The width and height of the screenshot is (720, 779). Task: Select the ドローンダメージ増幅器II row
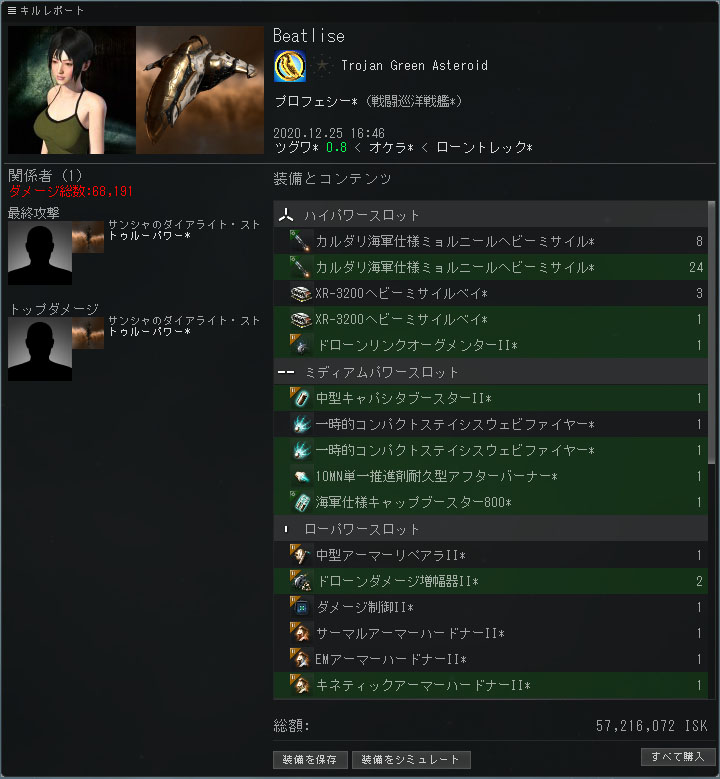pyautogui.click(x=490, y=581)
